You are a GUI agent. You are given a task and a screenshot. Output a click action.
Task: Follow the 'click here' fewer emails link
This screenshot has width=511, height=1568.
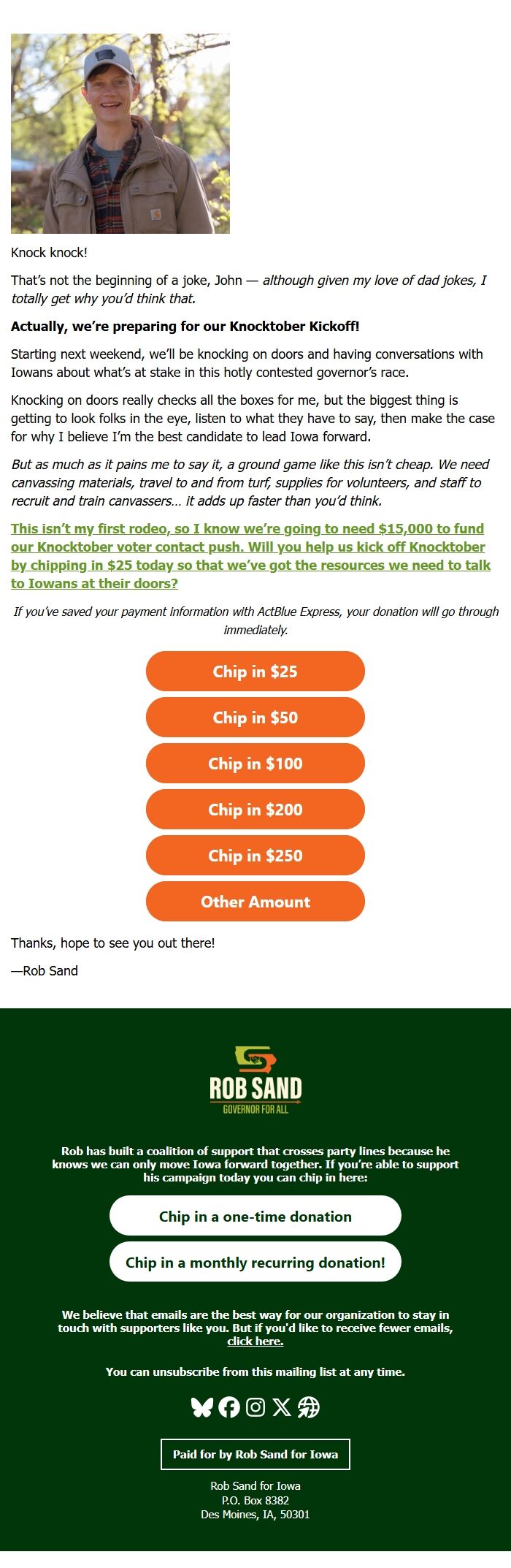tap(255, 1341)
